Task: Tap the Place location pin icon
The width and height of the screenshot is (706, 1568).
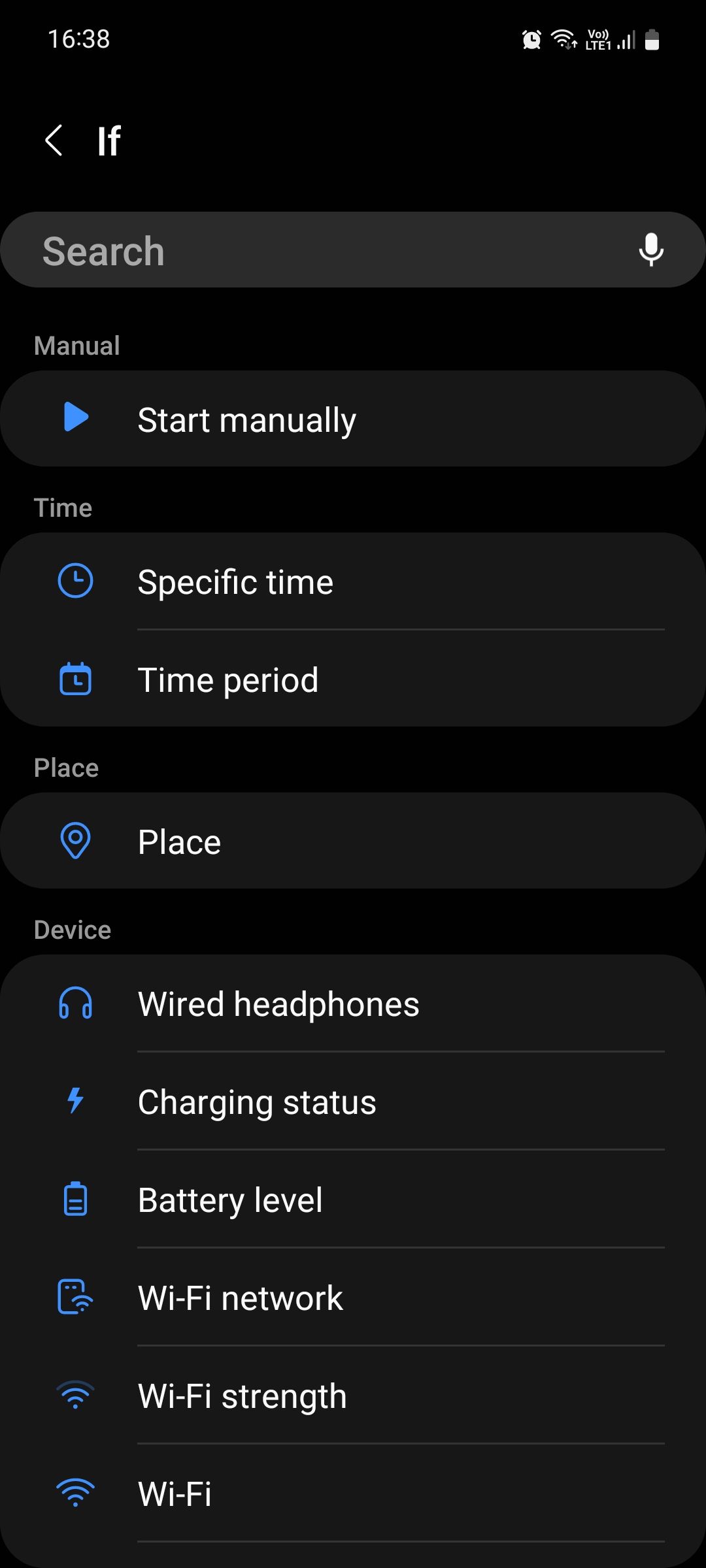Action: coord(75,841)
